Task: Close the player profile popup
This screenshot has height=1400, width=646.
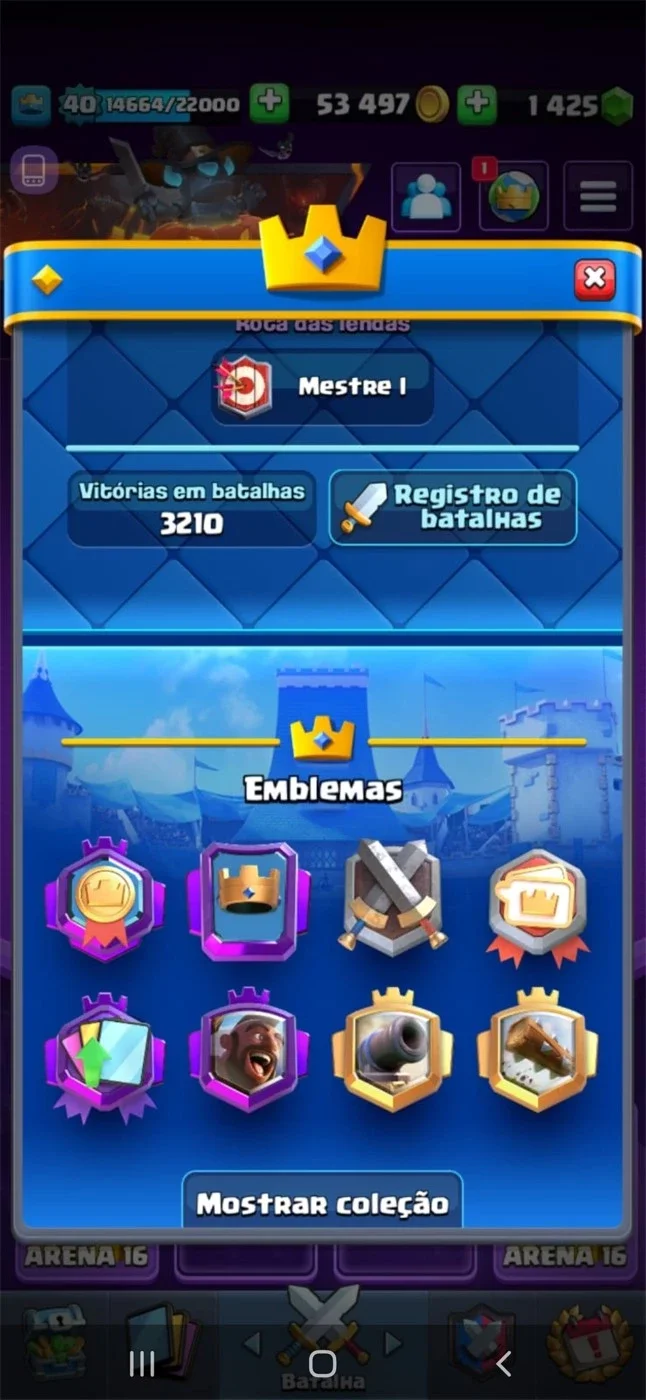Action: 594,279
